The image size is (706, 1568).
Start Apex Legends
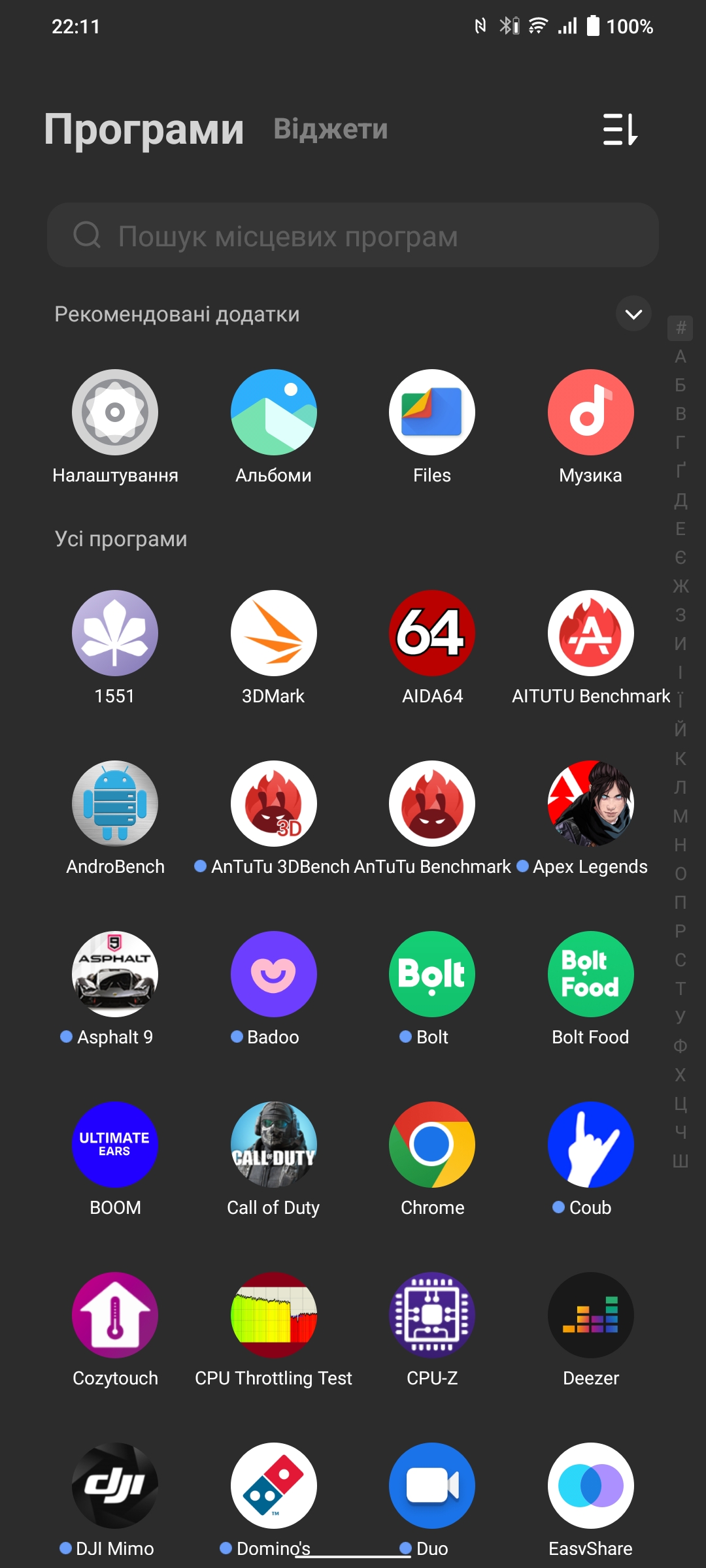590,804
